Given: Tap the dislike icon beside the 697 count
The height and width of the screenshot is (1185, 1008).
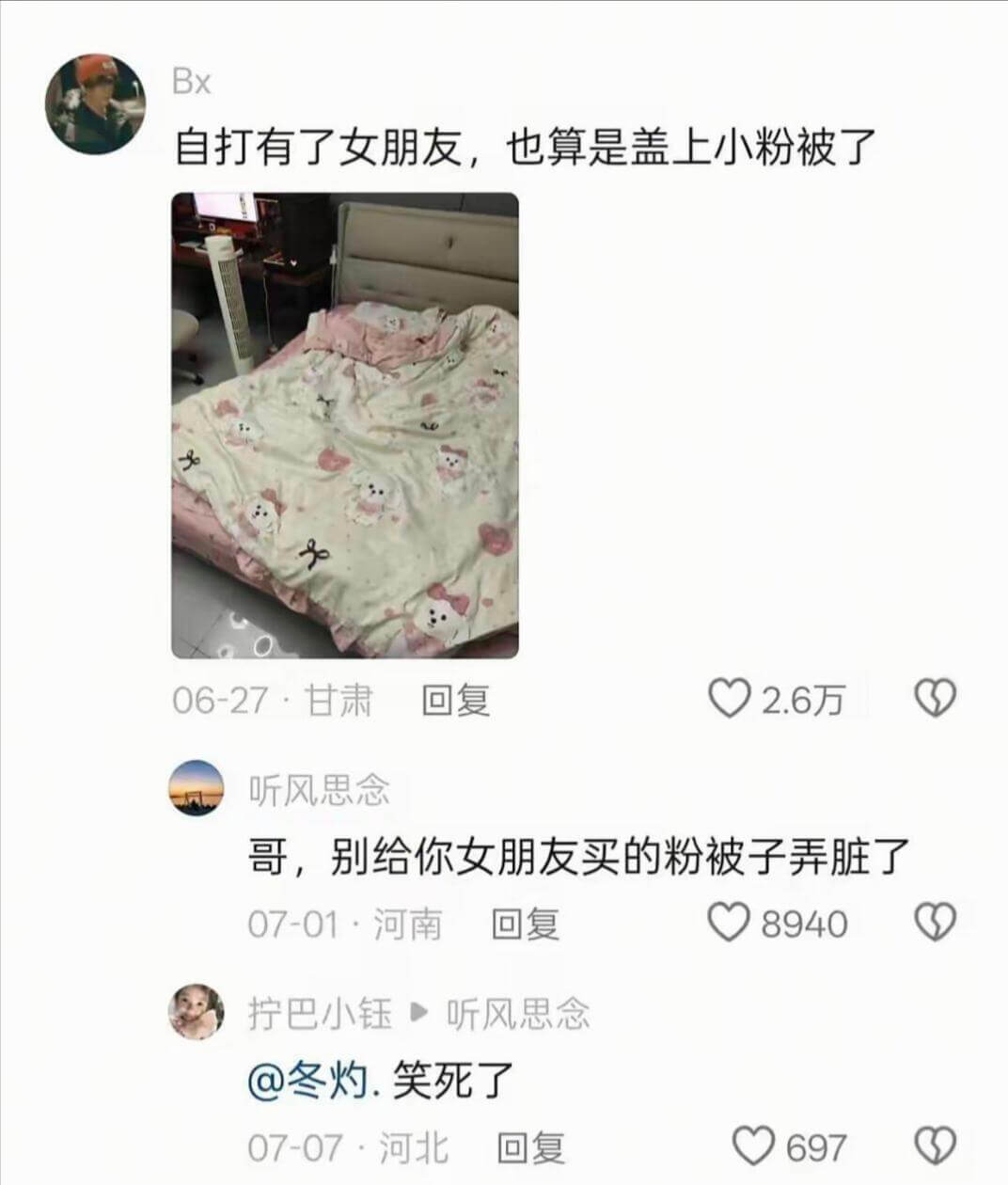Looking at the screenshot, I should click(x=935, y=1145).
